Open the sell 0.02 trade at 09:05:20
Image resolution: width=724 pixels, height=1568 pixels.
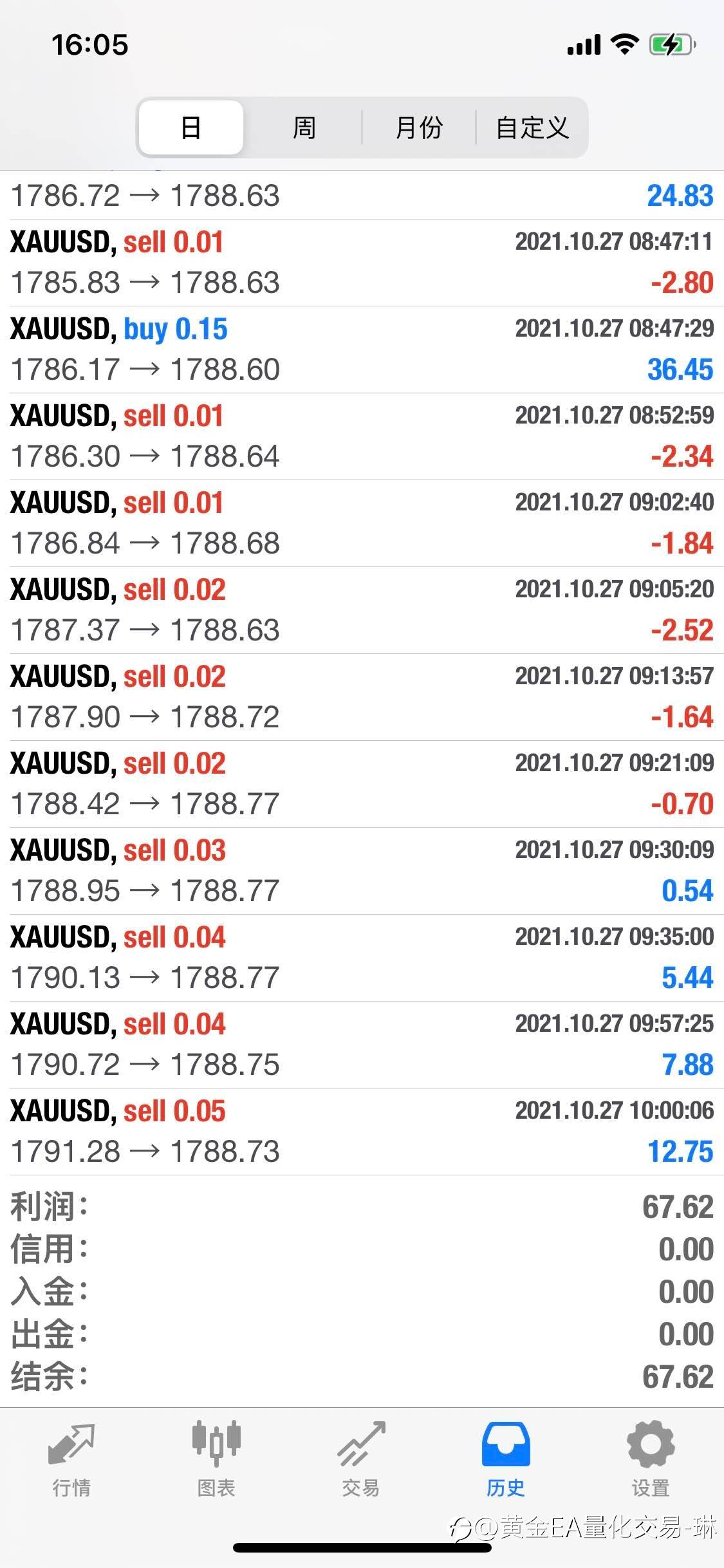coord(362,610)
